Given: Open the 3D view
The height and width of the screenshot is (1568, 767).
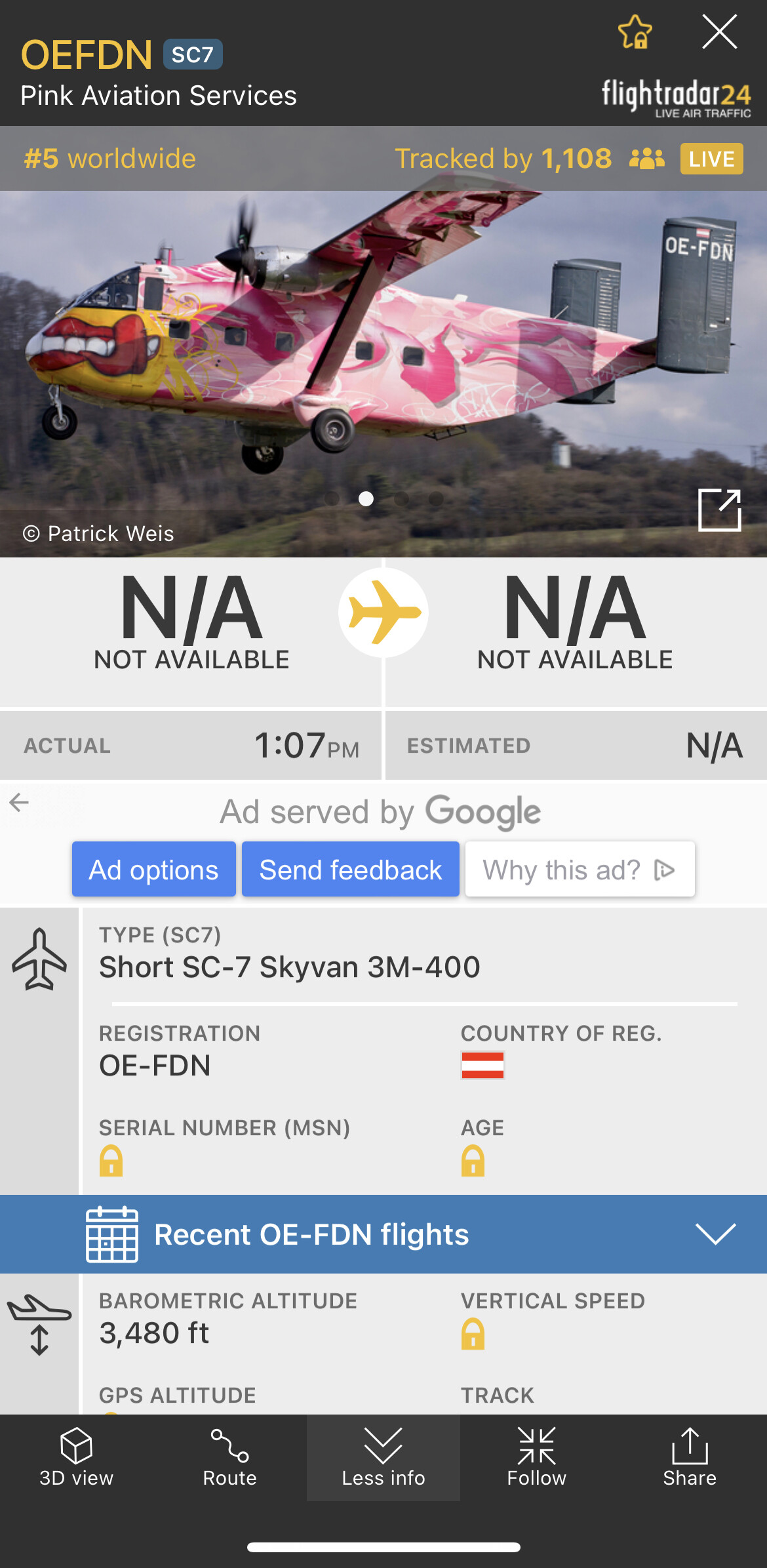Looking at the screenshot, I should coord(76,1457).
